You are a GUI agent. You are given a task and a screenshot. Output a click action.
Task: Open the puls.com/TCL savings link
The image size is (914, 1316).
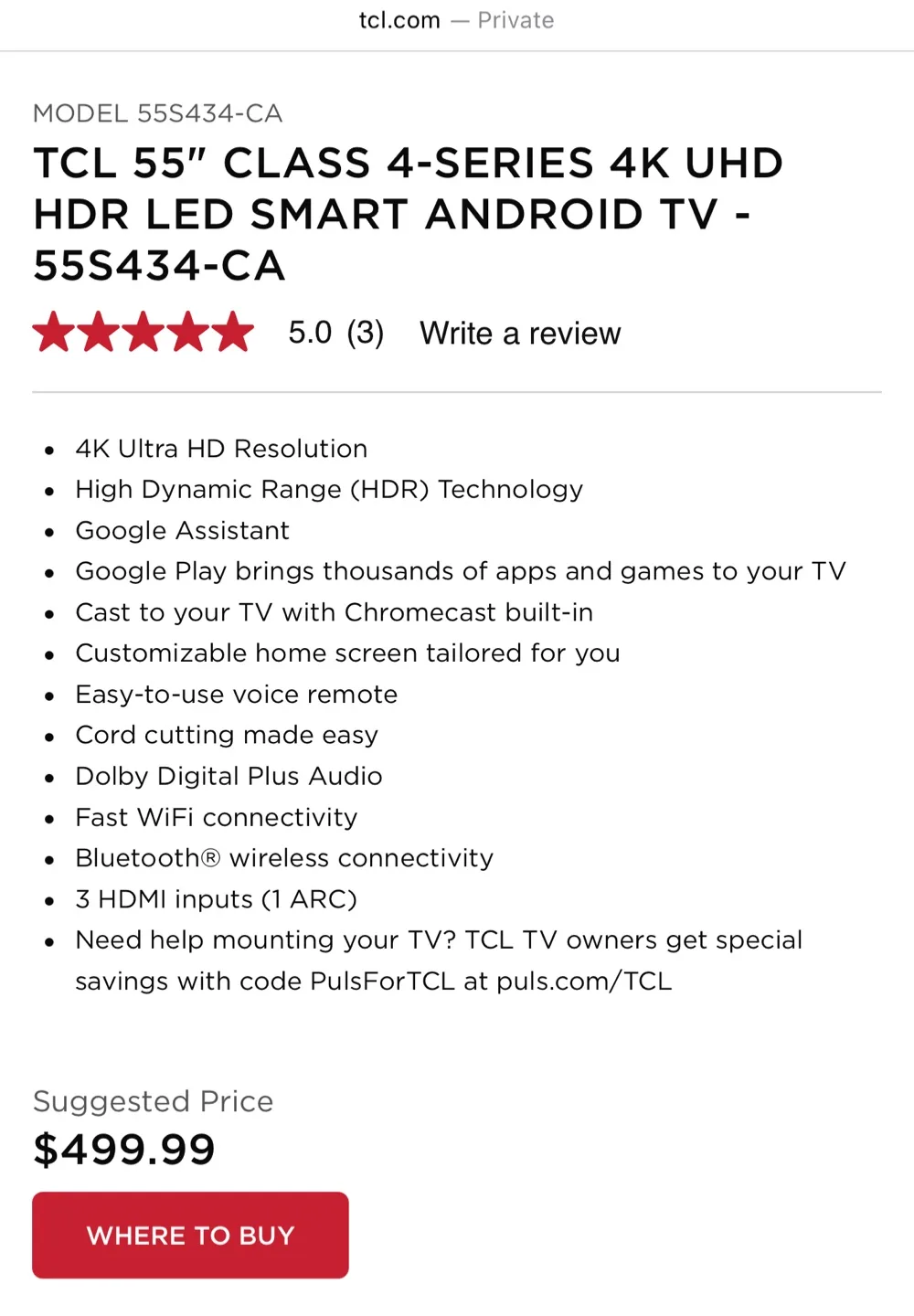(584, 982)
